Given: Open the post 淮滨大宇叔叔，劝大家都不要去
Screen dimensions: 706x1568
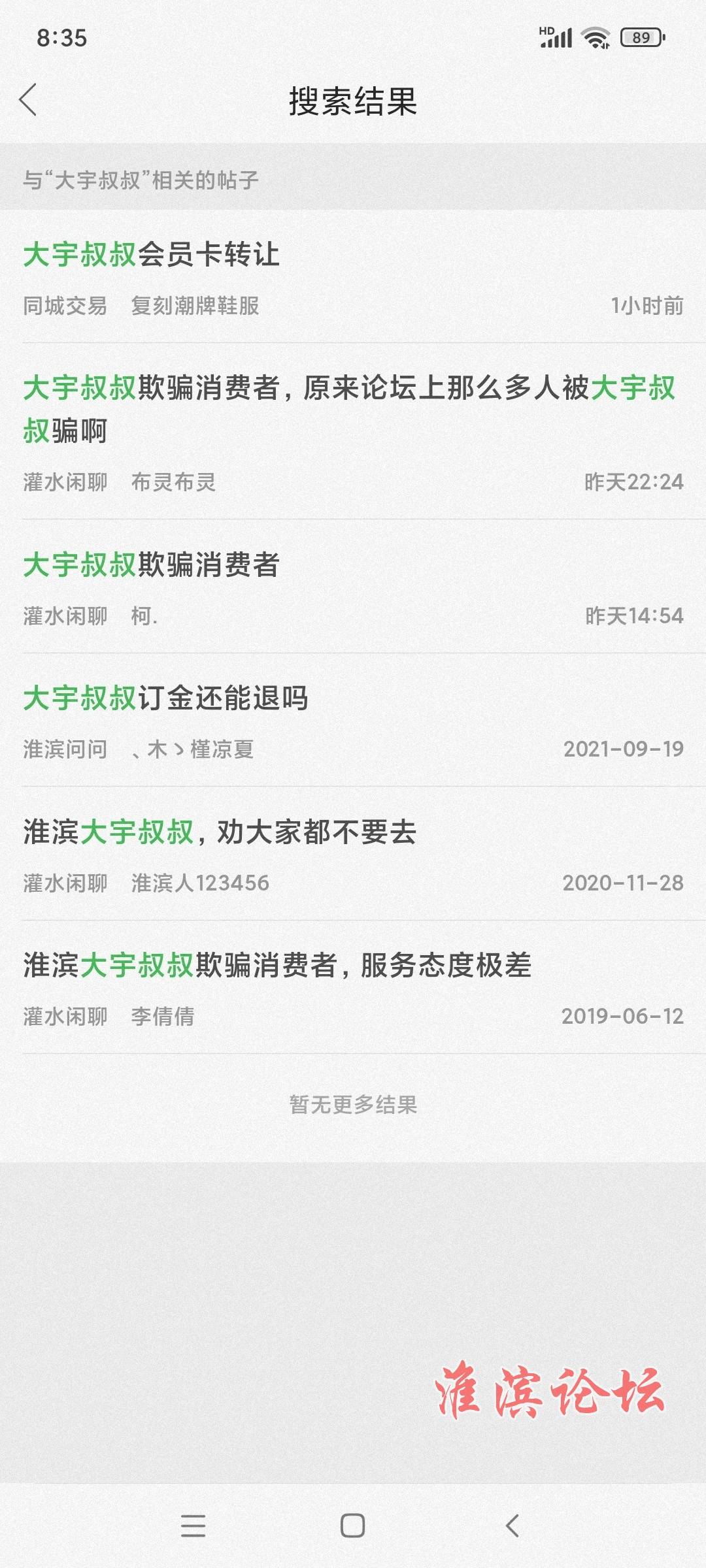Looking at the screenshot, I should pos(353,854).
